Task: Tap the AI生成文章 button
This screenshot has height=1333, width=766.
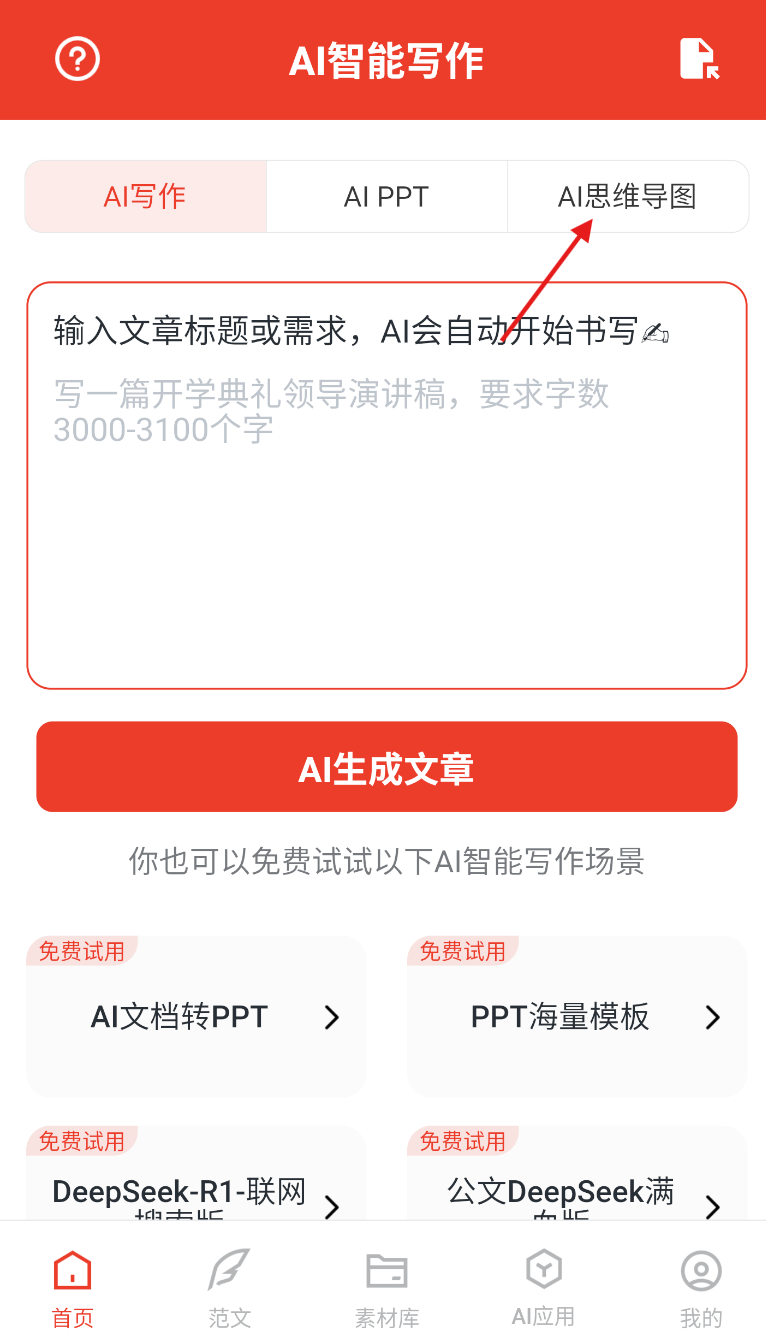Action: tap(386, 767)
